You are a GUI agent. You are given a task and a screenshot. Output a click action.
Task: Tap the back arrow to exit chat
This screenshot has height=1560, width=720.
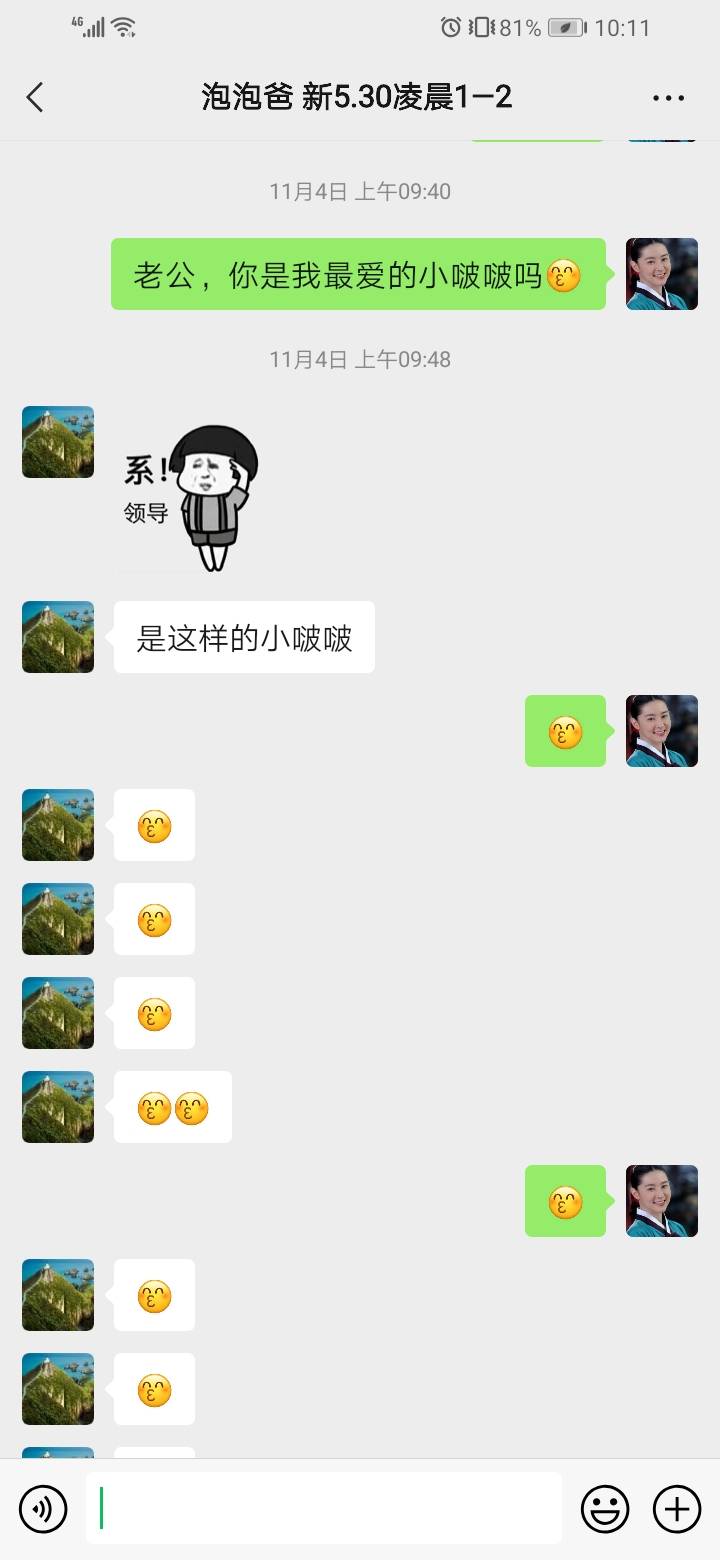click(35, 97)
